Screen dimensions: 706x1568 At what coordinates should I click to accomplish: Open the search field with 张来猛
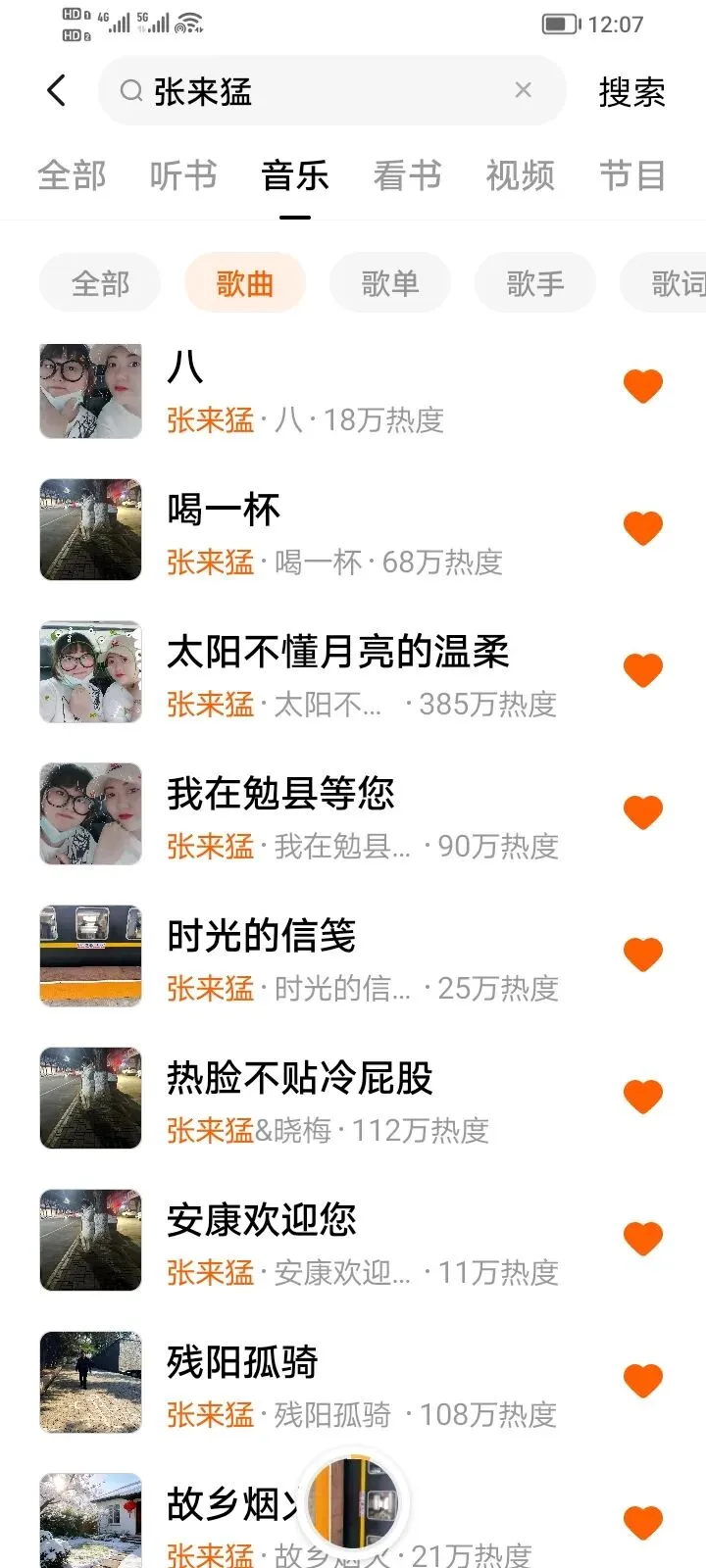332,90
